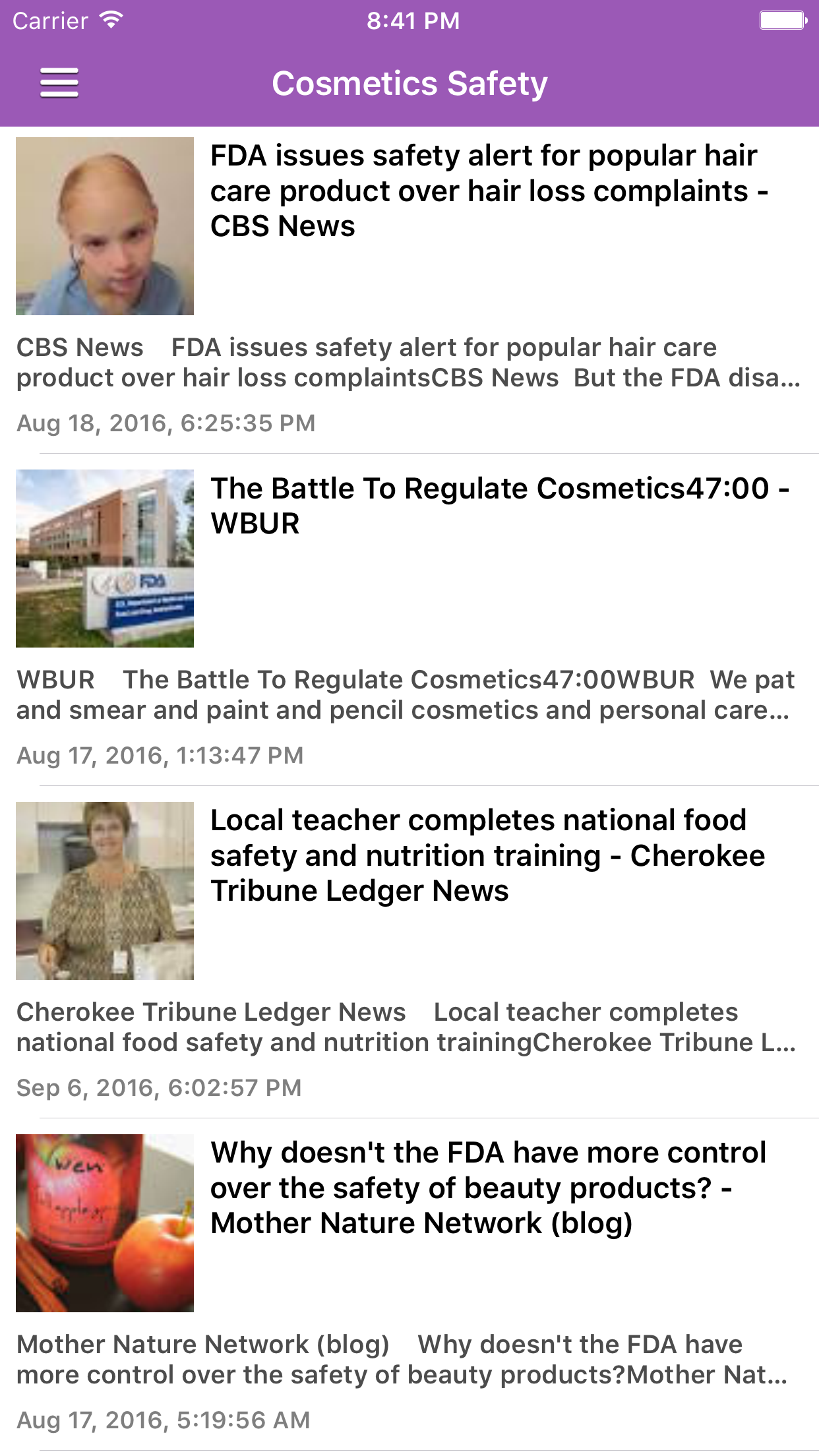View the Mother Nature Network FDA blog post
This screenshot has width=819, height=1456.
tap(488, 1188)
